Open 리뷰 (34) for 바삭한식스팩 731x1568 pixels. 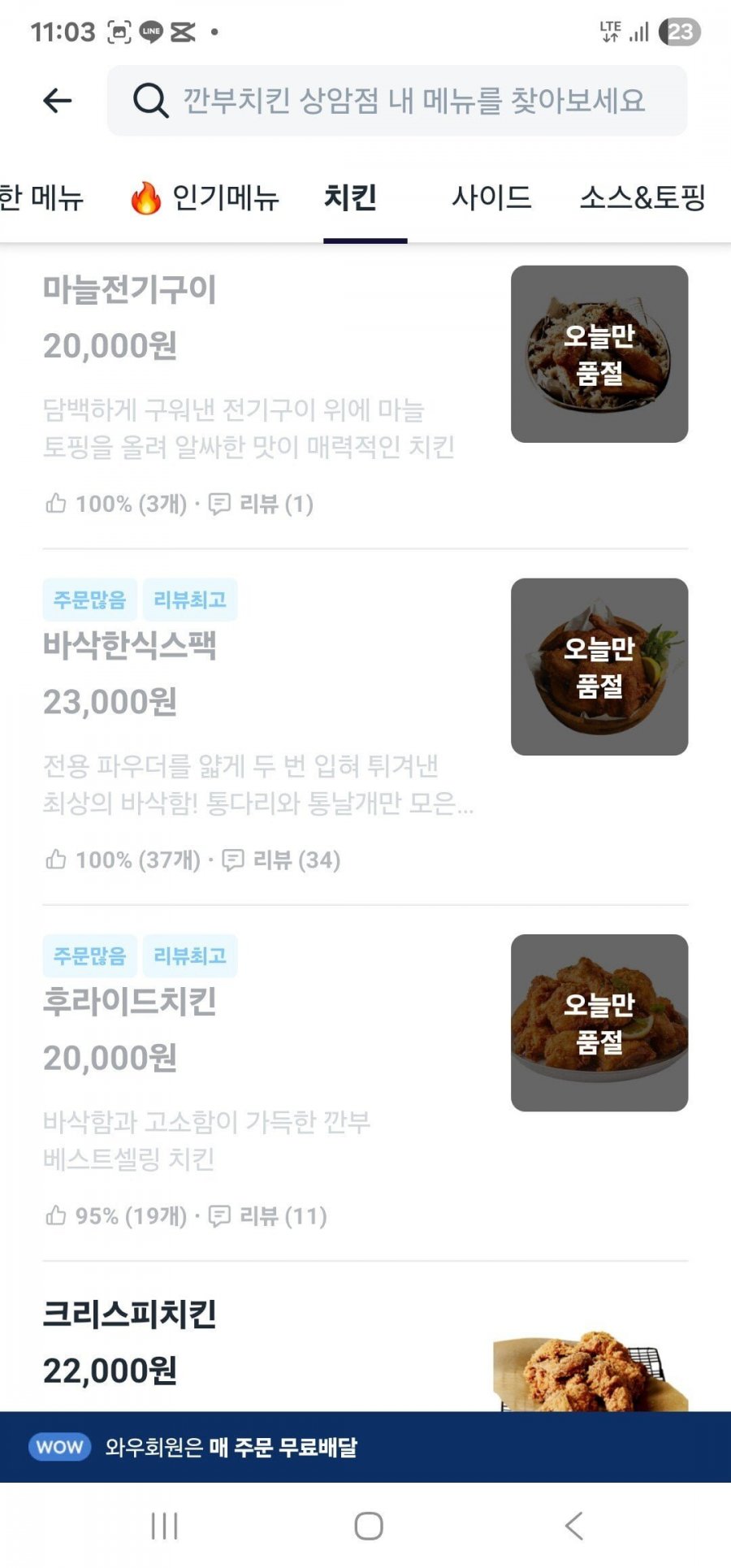click(297, 859)
